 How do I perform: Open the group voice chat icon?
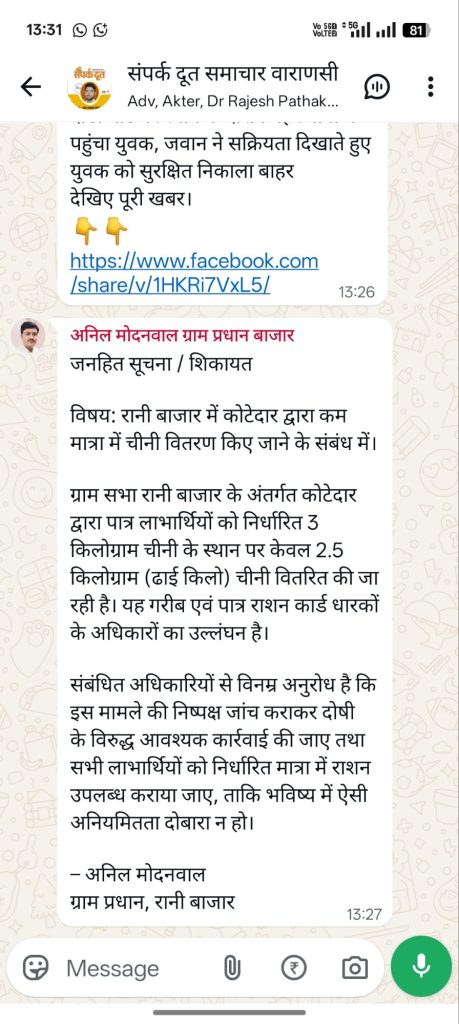point(377,86)
